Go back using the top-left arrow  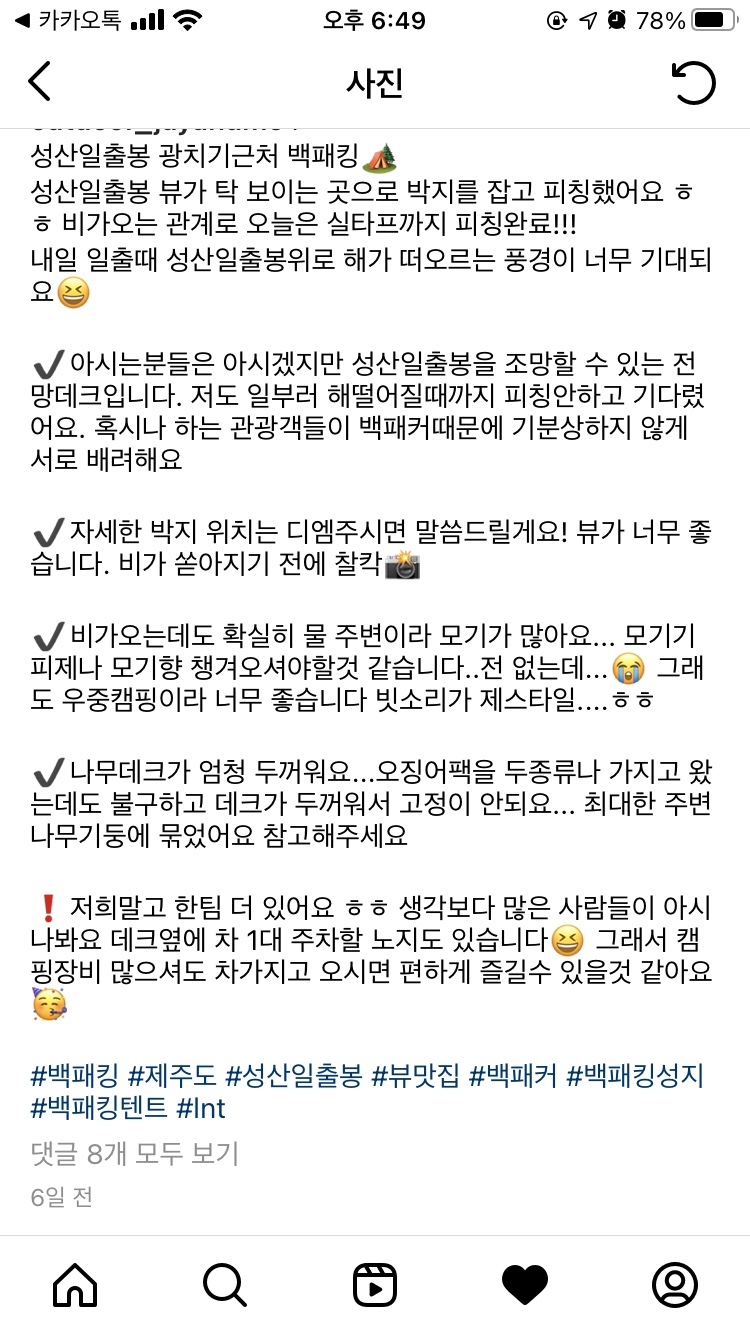(x=39, y=82)
